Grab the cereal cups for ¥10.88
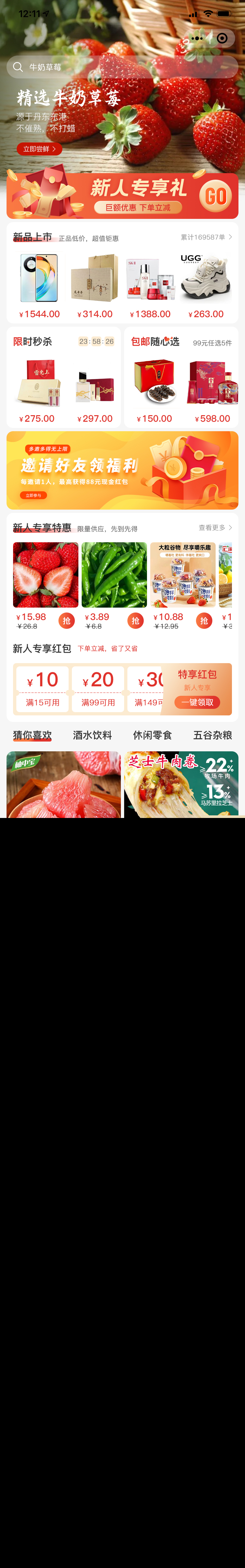This screenshot has width=245, height=1568. [x=204, y=621]
